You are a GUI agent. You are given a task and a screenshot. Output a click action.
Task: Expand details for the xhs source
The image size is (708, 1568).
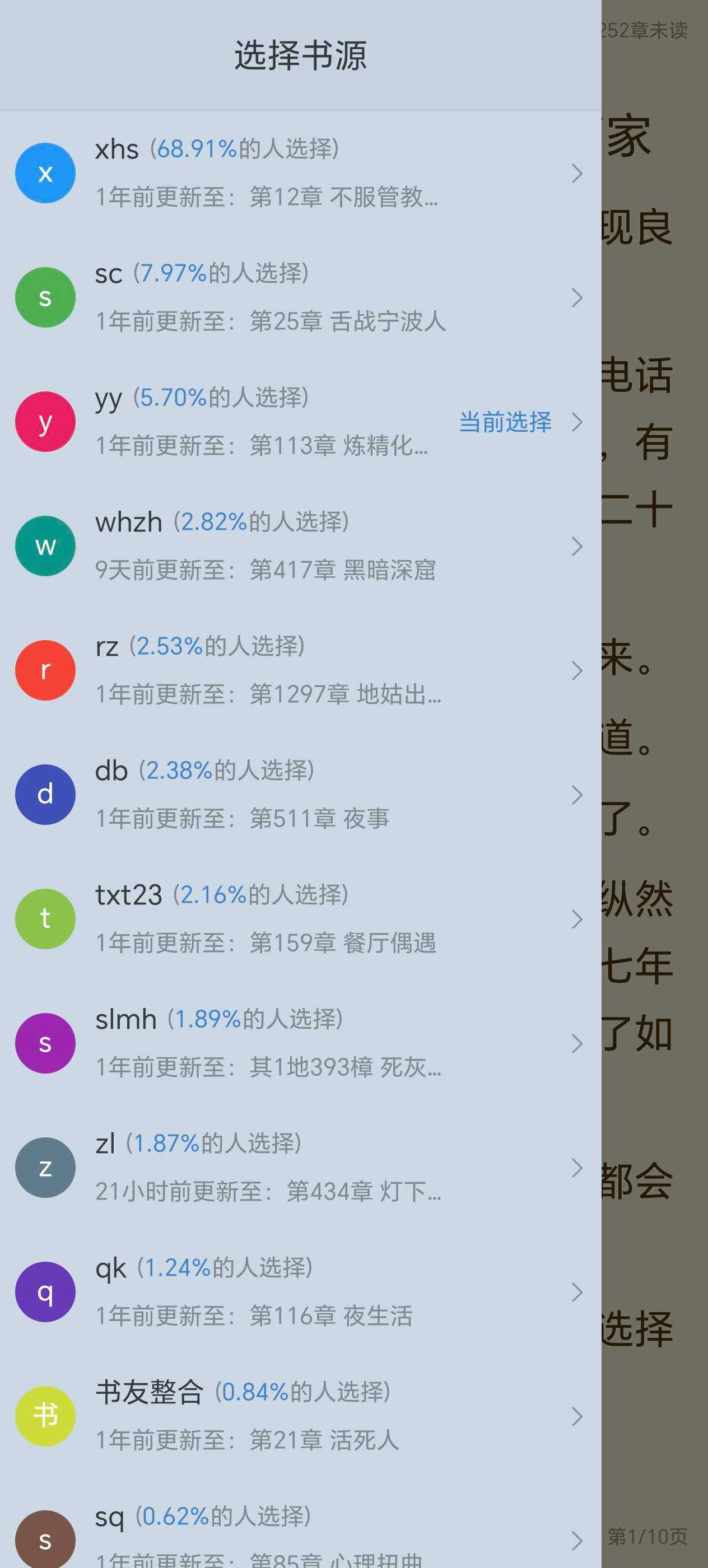coord(577,173)
